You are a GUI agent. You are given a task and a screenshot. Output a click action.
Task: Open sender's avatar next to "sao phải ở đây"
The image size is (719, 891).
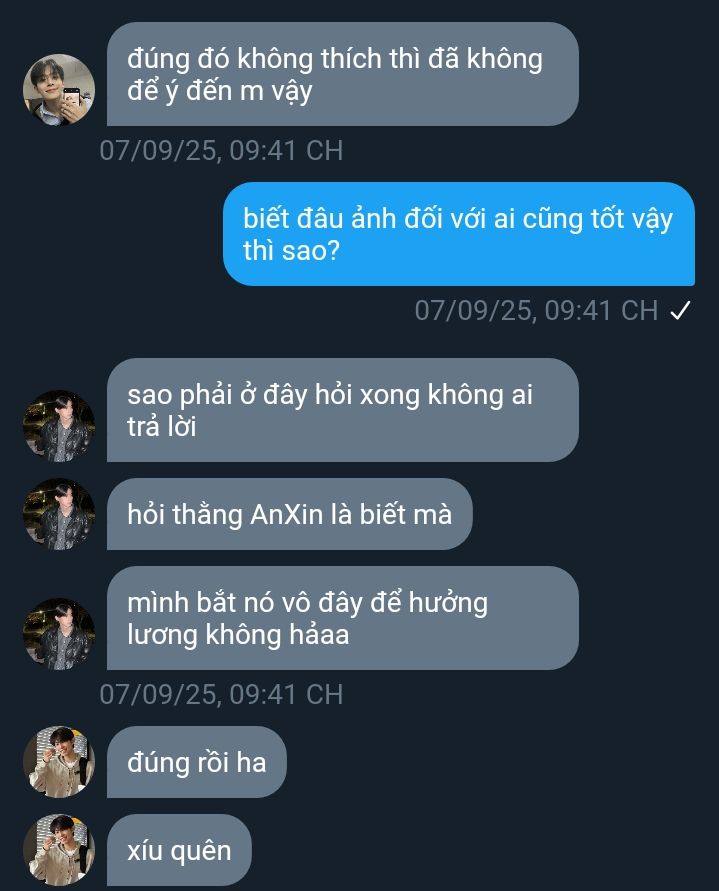coord(59,426)
